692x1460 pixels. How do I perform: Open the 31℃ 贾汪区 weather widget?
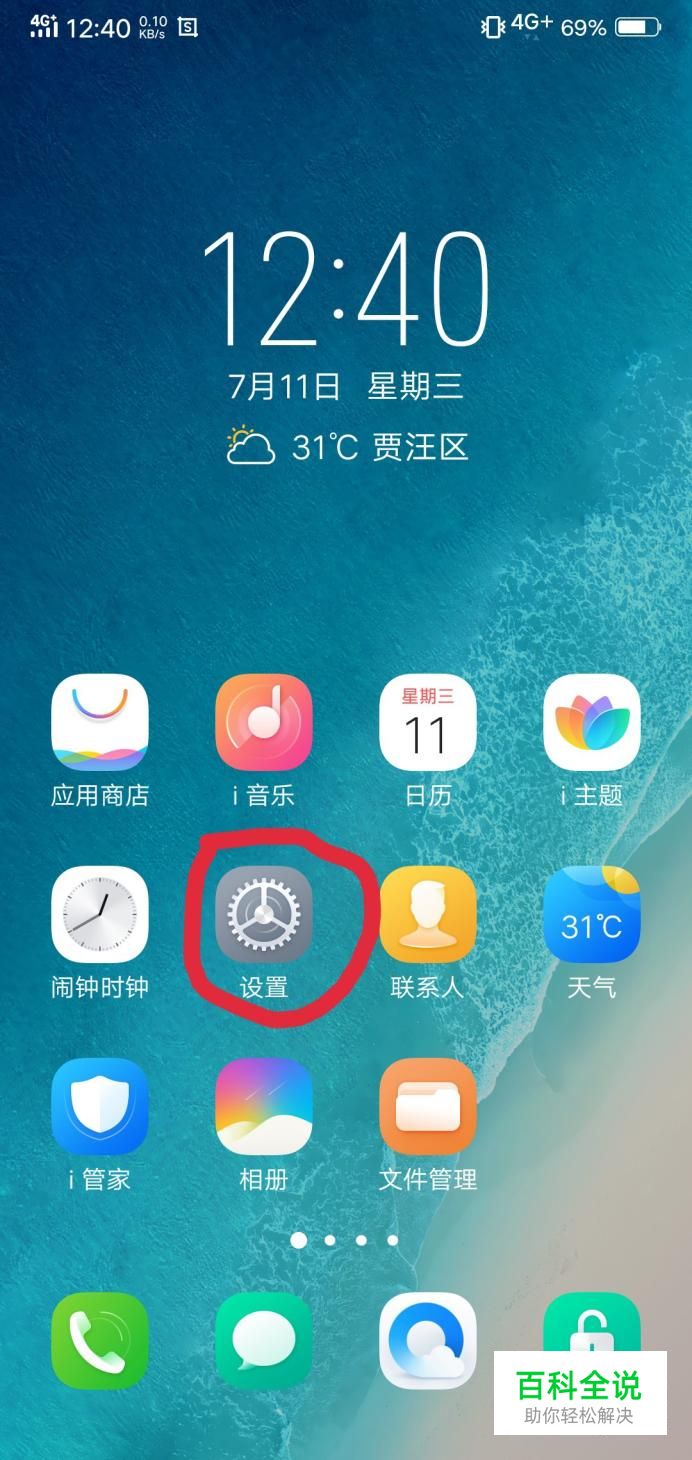pyautogui.click(x=346, y=446)
